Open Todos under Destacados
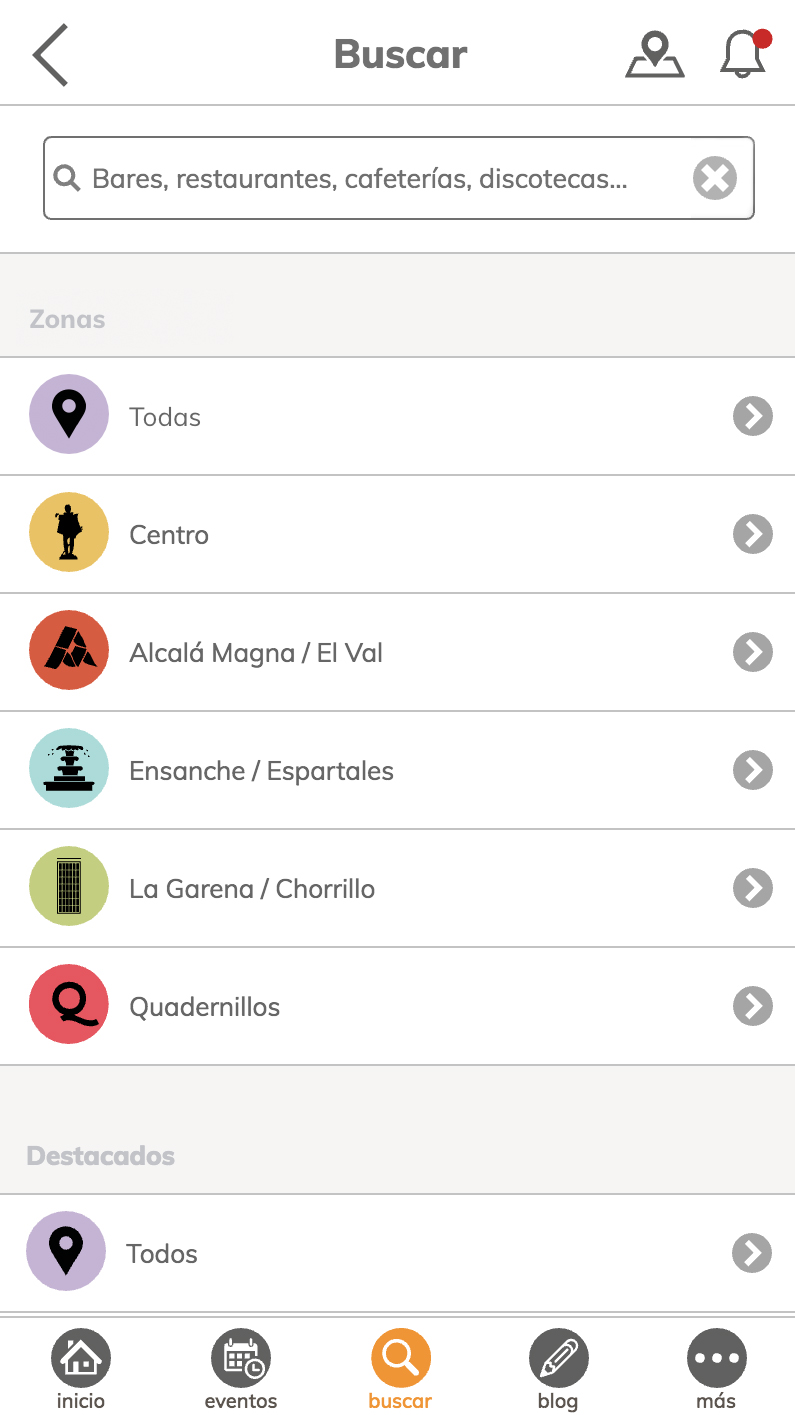Image resolution: width=795 pixels, height=1415 pixels. point(397,1253)
